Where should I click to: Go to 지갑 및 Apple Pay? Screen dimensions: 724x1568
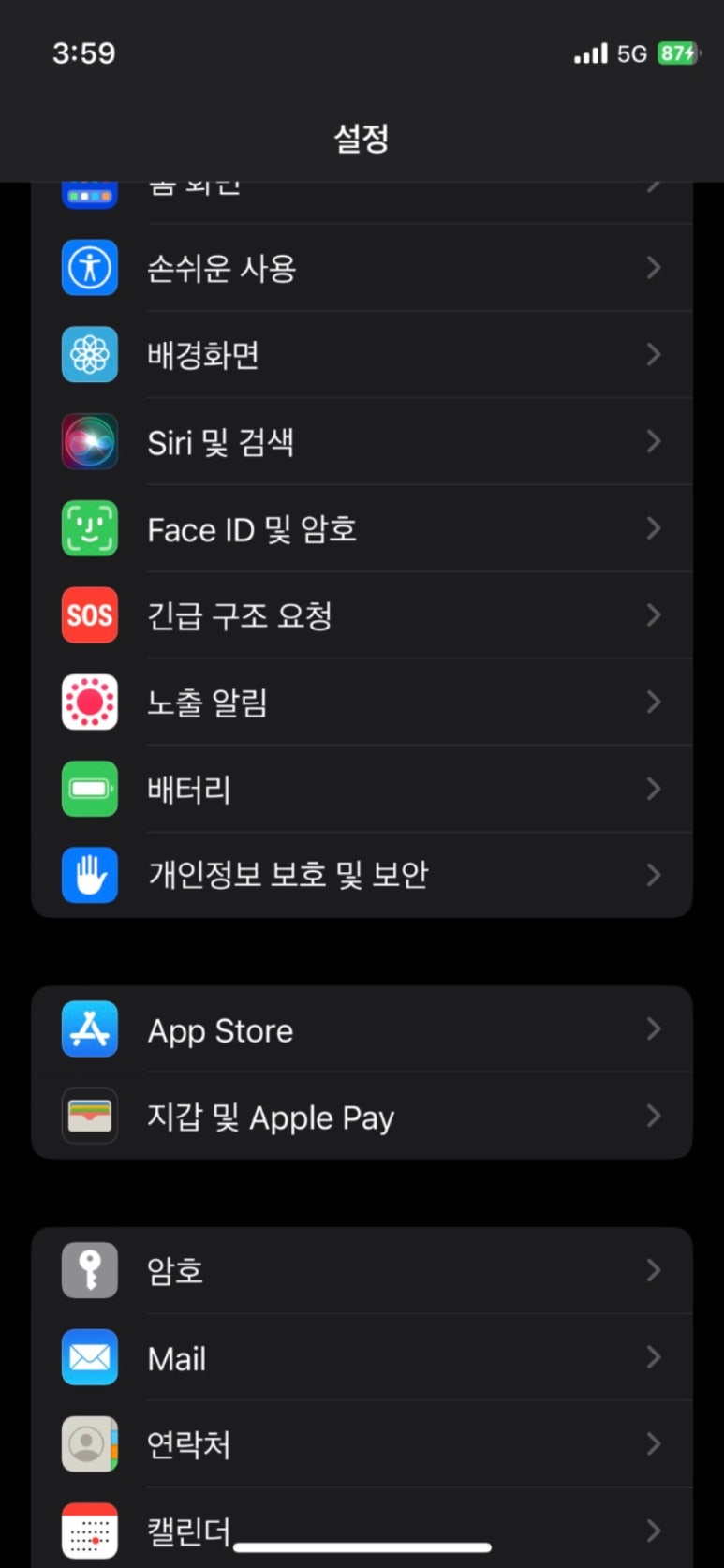[362, 1117]
